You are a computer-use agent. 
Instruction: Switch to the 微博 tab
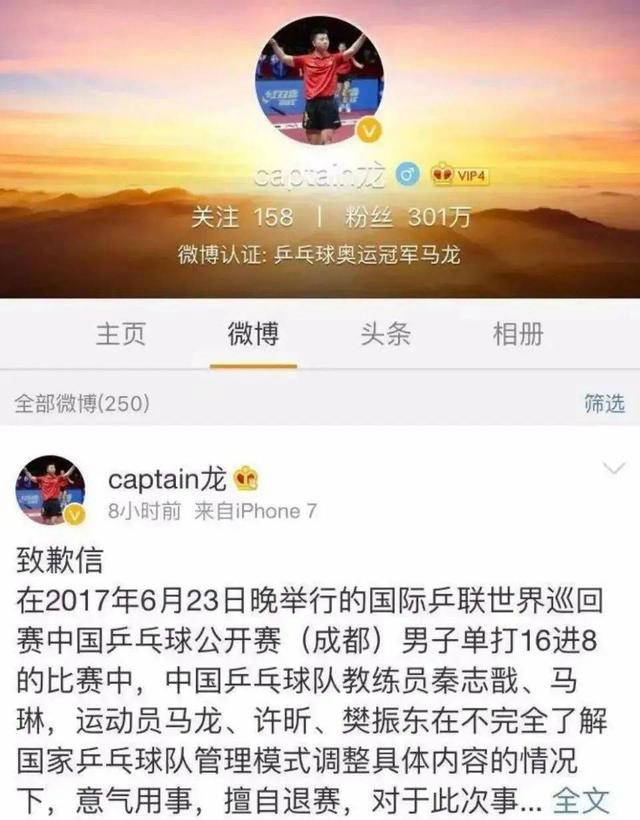pos(253,335)
